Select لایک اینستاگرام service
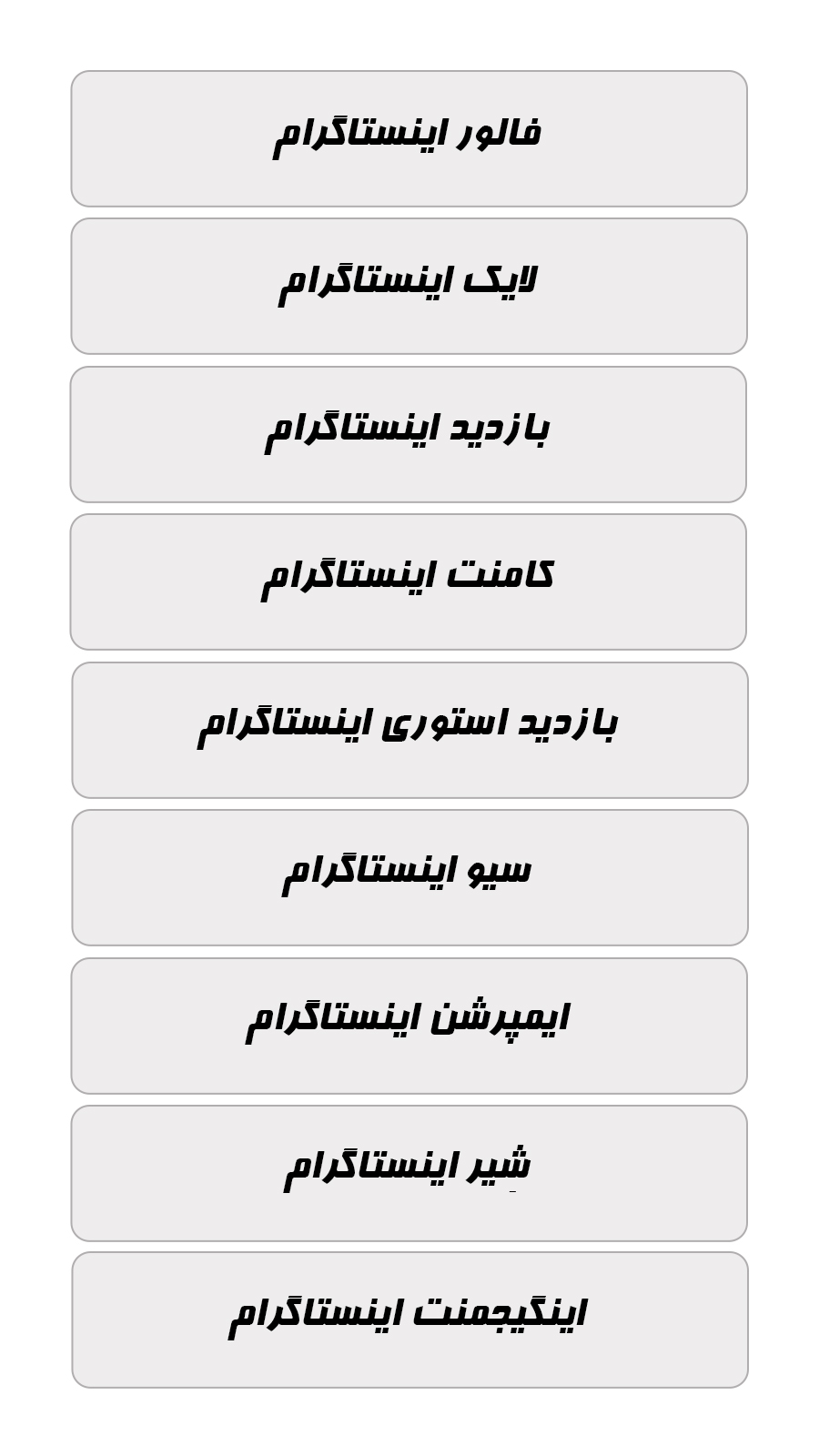The height and width of the screenshot is (1456, 819). 409,286
